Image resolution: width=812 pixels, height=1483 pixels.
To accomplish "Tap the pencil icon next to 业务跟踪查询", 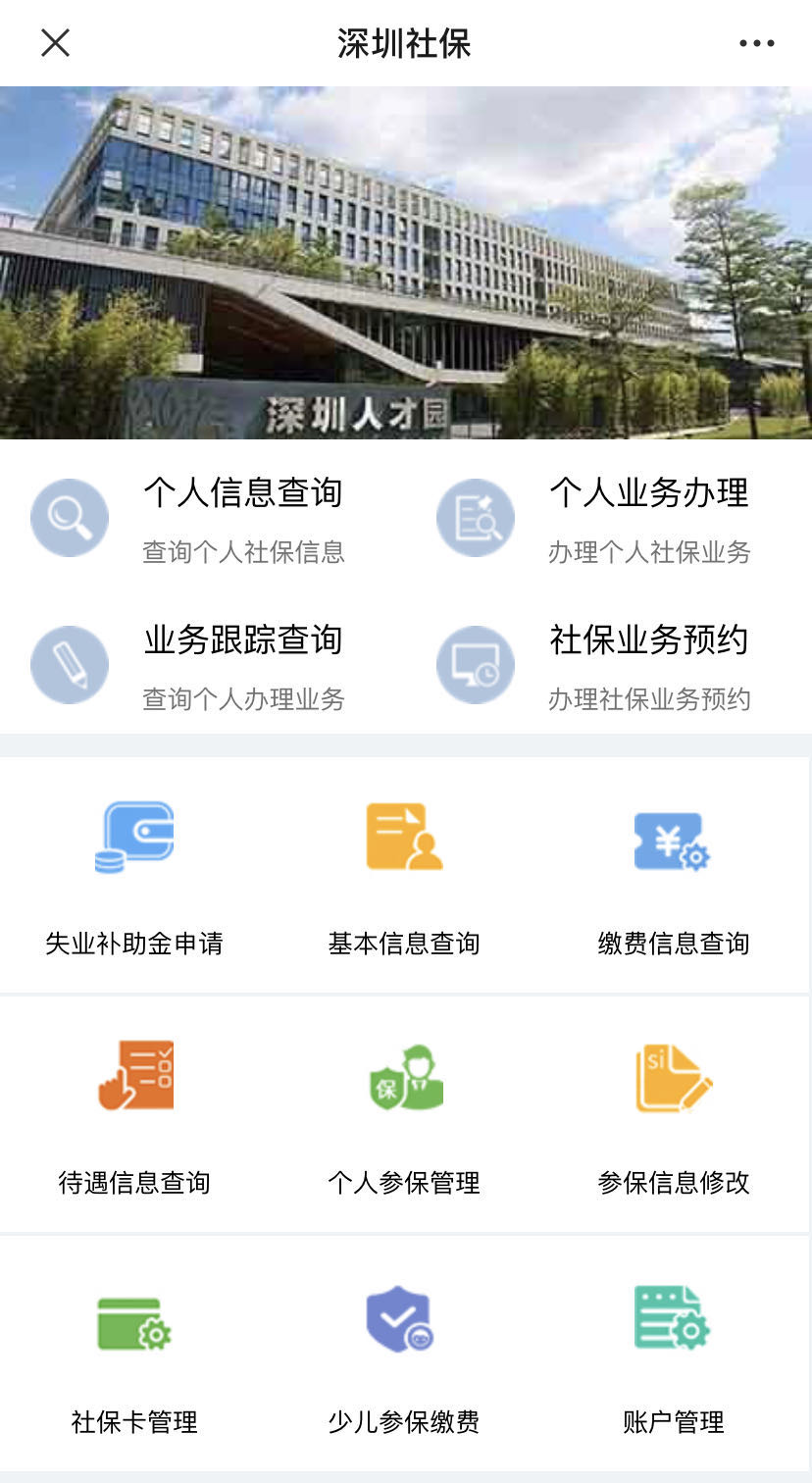I will pos(70,665).
